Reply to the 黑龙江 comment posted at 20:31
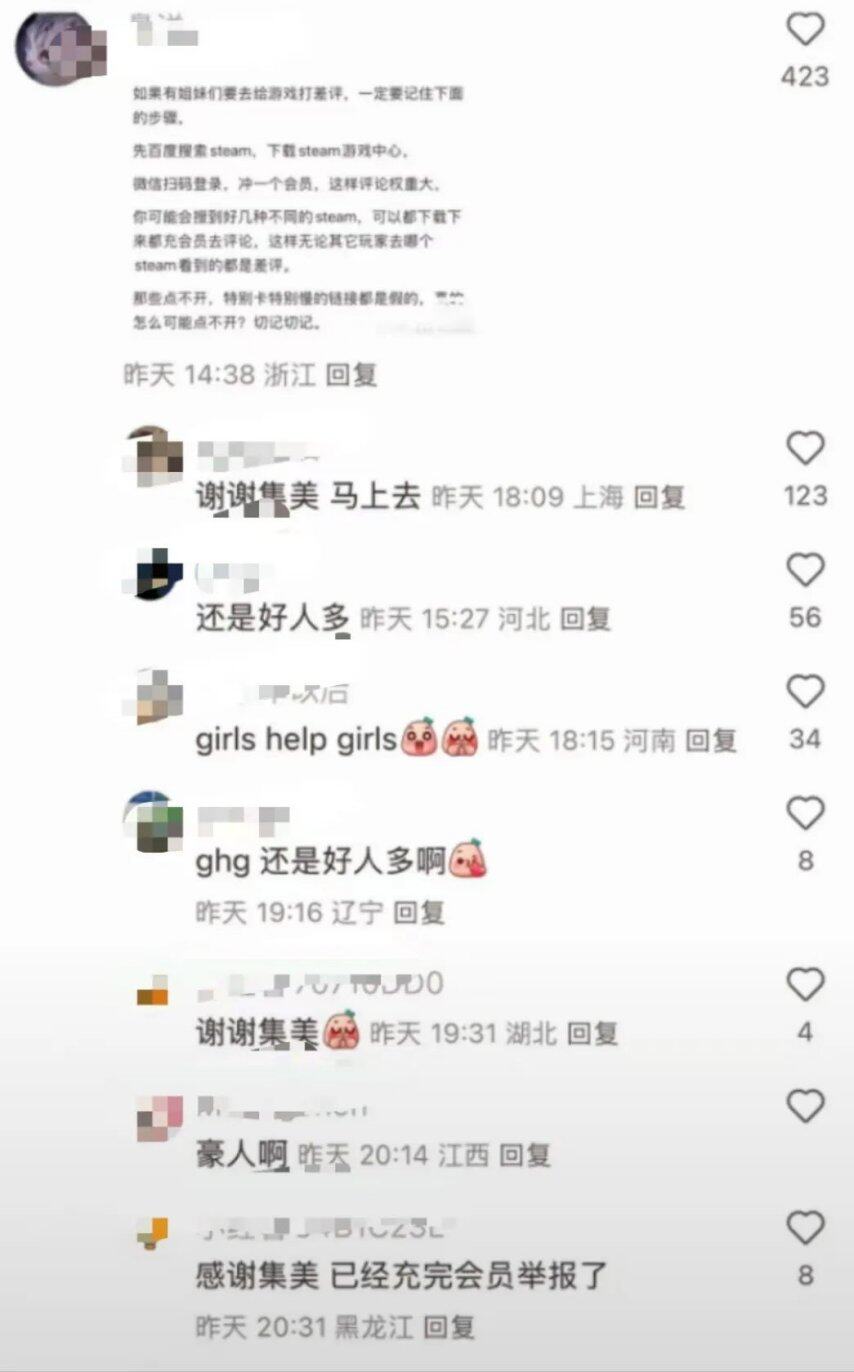 tap(449, 1327)
